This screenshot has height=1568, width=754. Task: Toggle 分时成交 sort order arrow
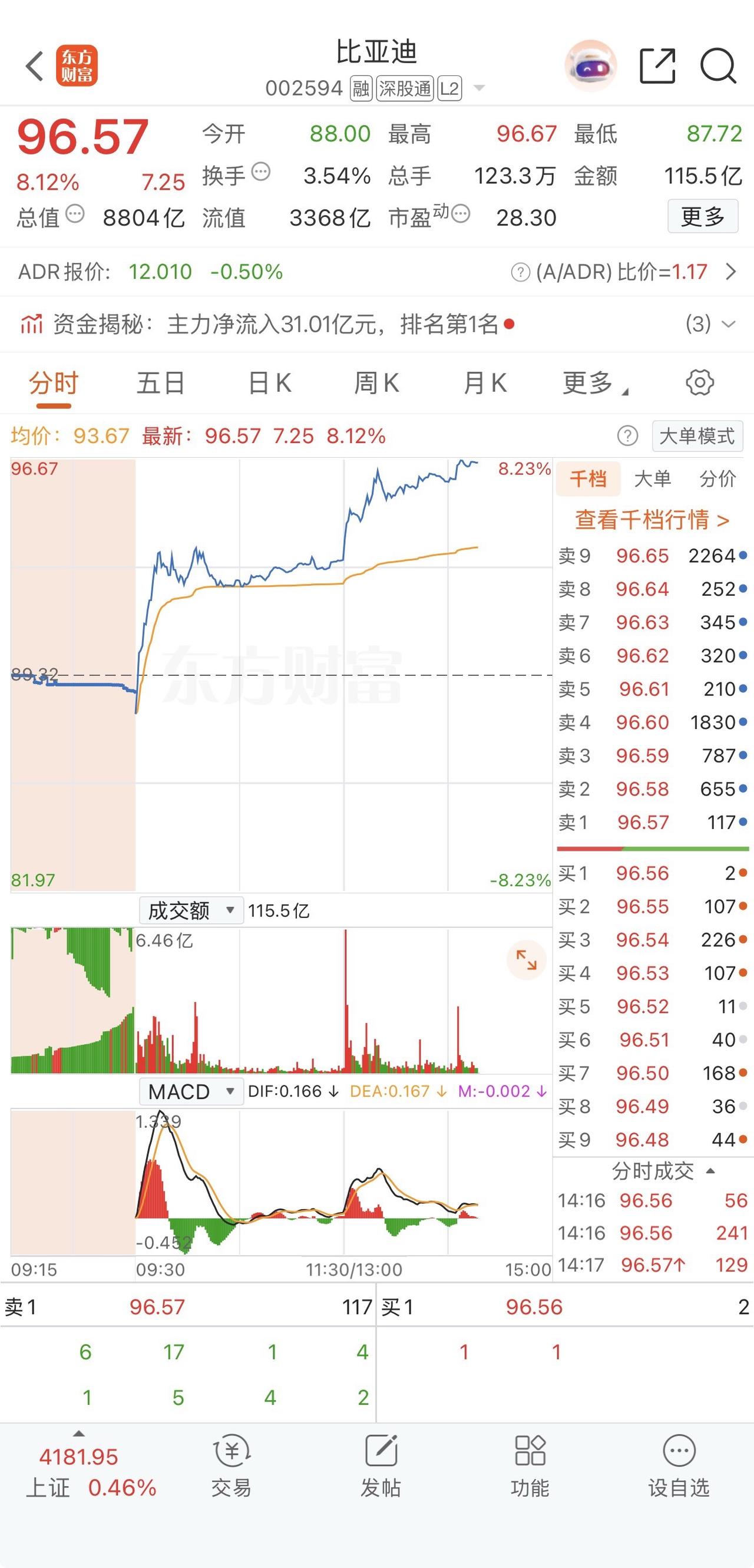click(x=712, y=1170)
